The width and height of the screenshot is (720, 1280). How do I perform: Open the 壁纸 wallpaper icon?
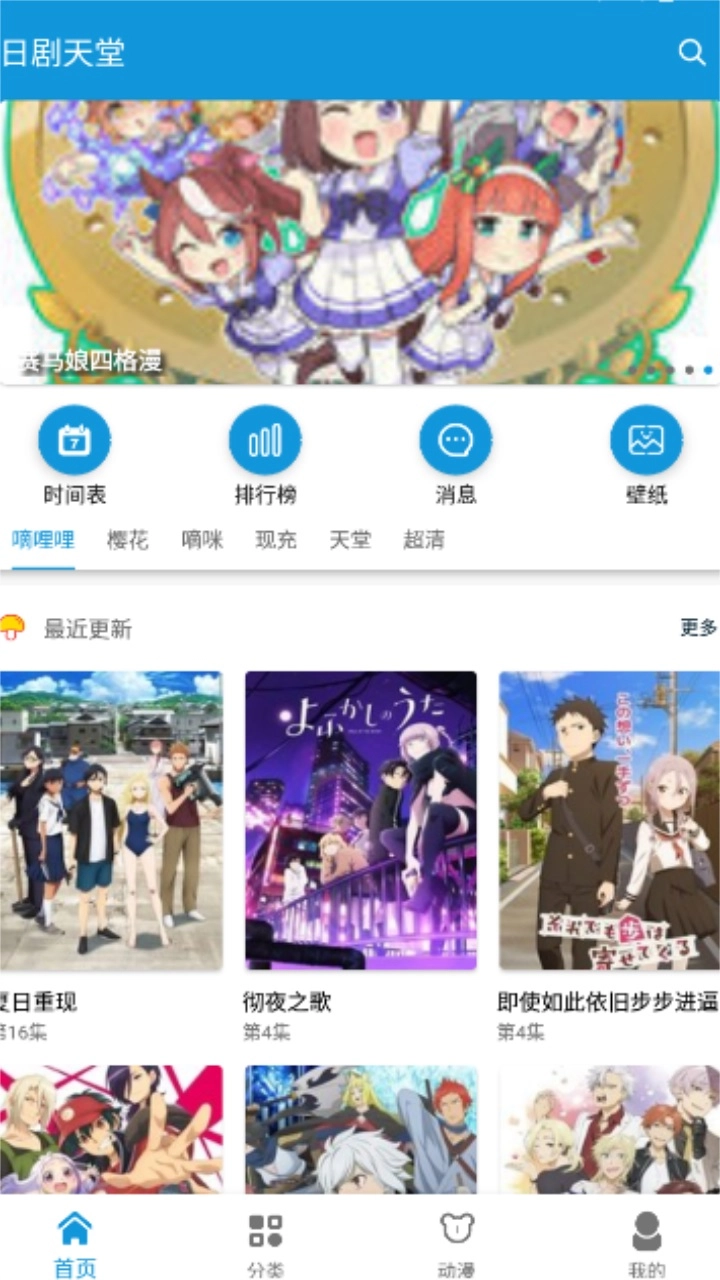point(645,438)
